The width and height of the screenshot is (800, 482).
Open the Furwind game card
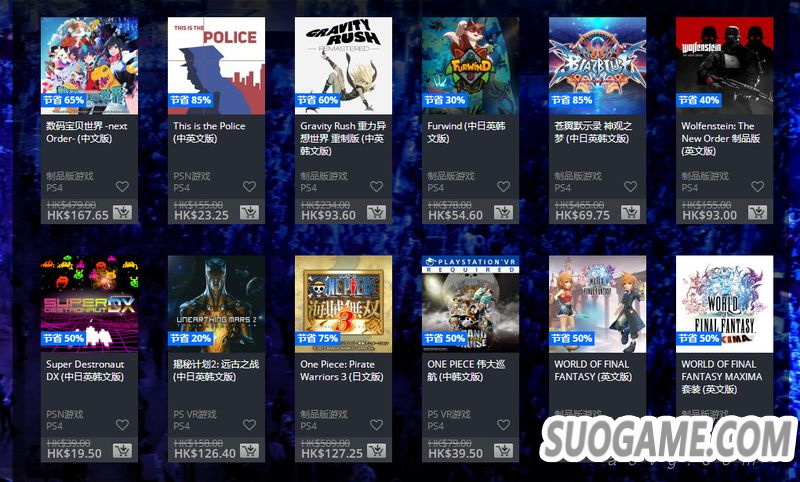[x=470, y=62]
